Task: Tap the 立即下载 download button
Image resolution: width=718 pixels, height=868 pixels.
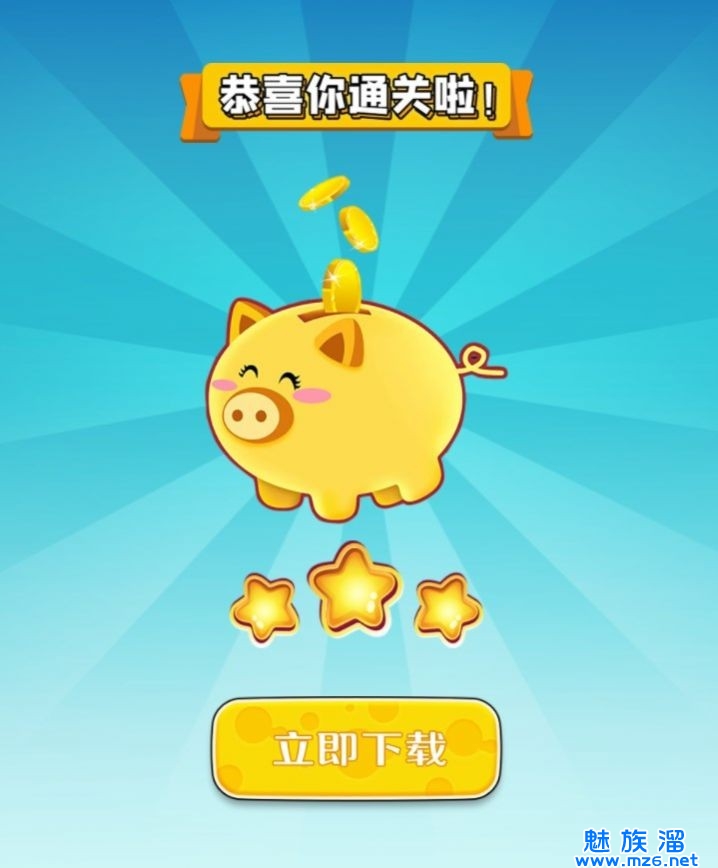Action: click(356, 749)
